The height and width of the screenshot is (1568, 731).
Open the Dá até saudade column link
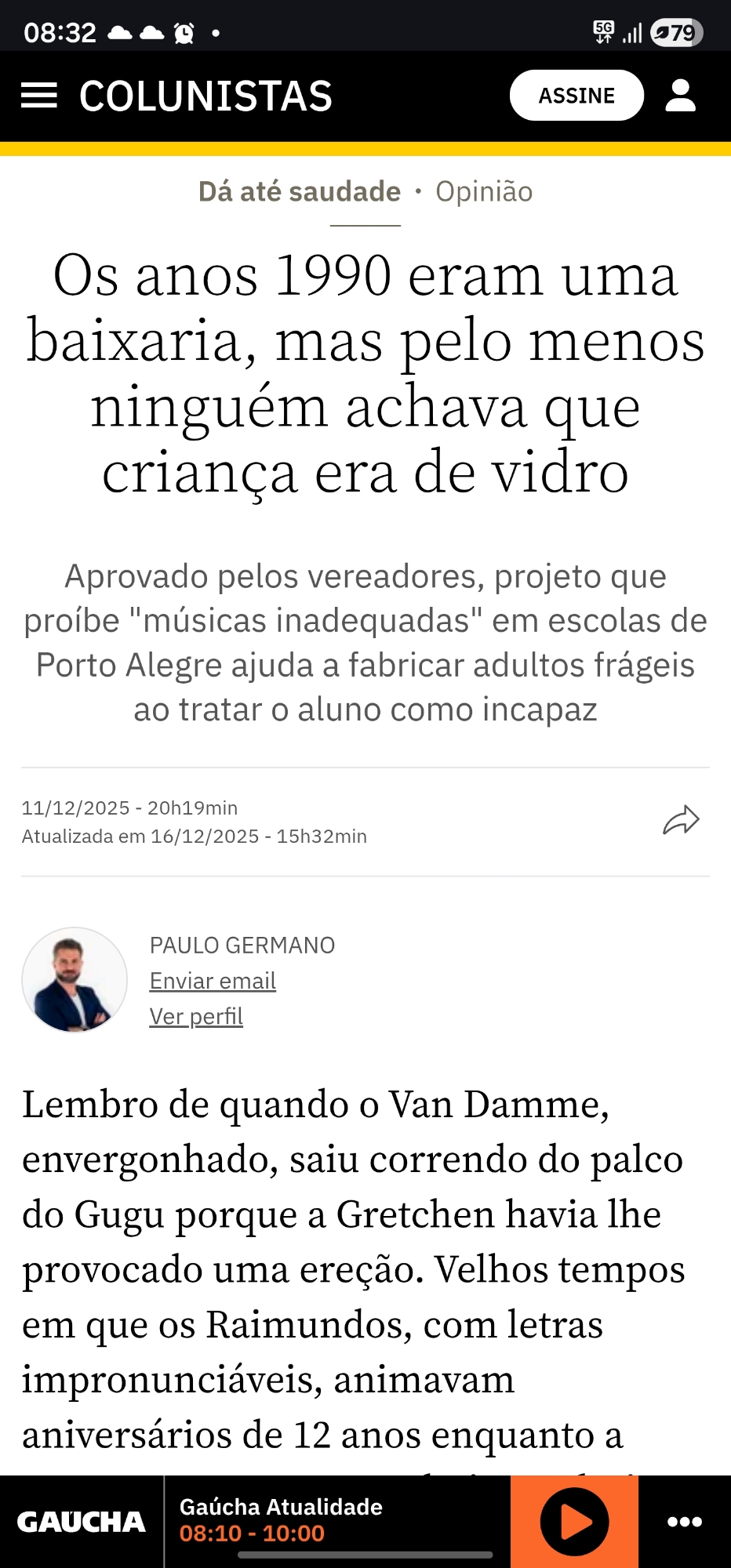pyautogui.click(x=299, y=191)
